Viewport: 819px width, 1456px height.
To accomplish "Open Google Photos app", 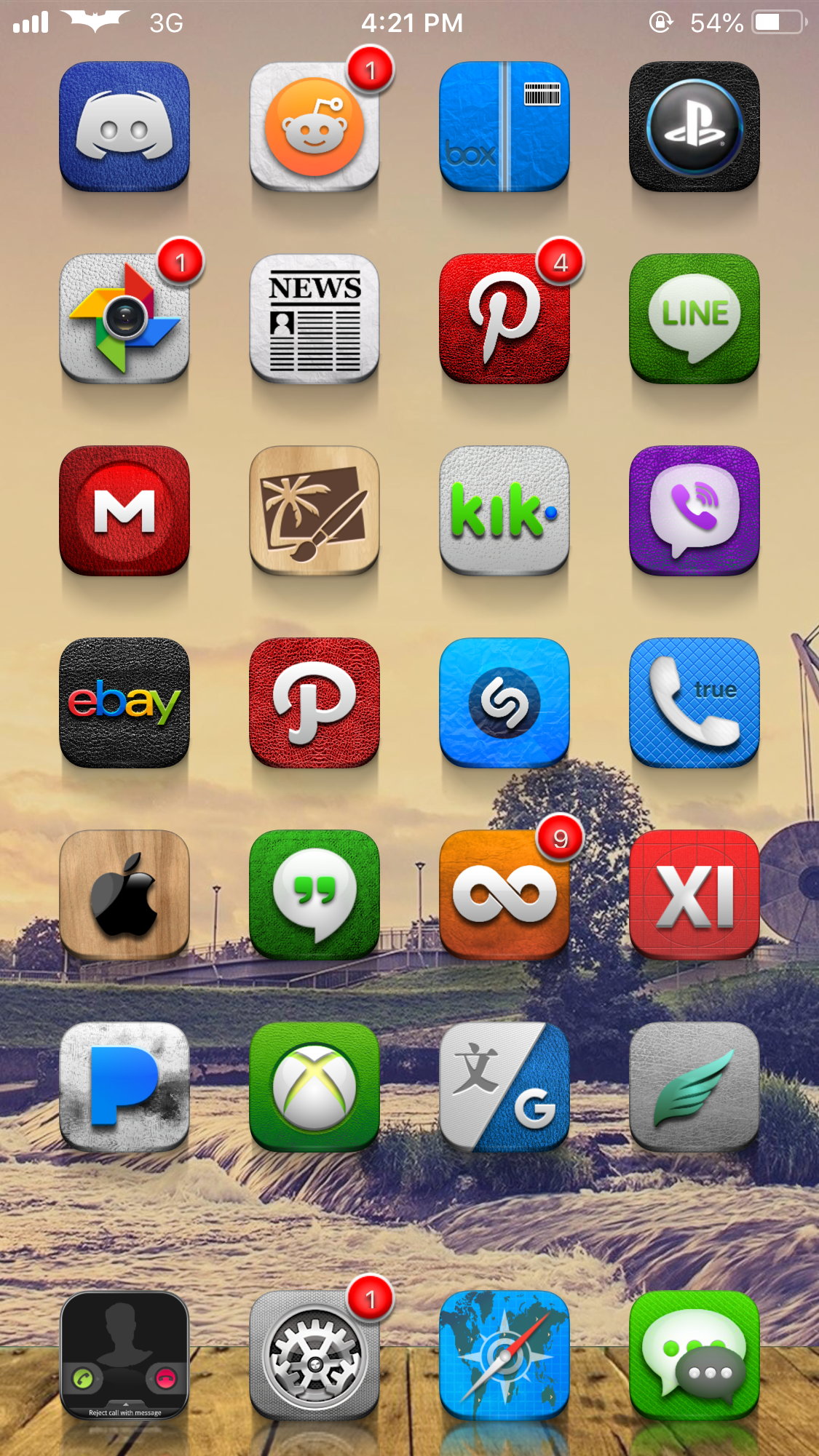I will 124,319.
